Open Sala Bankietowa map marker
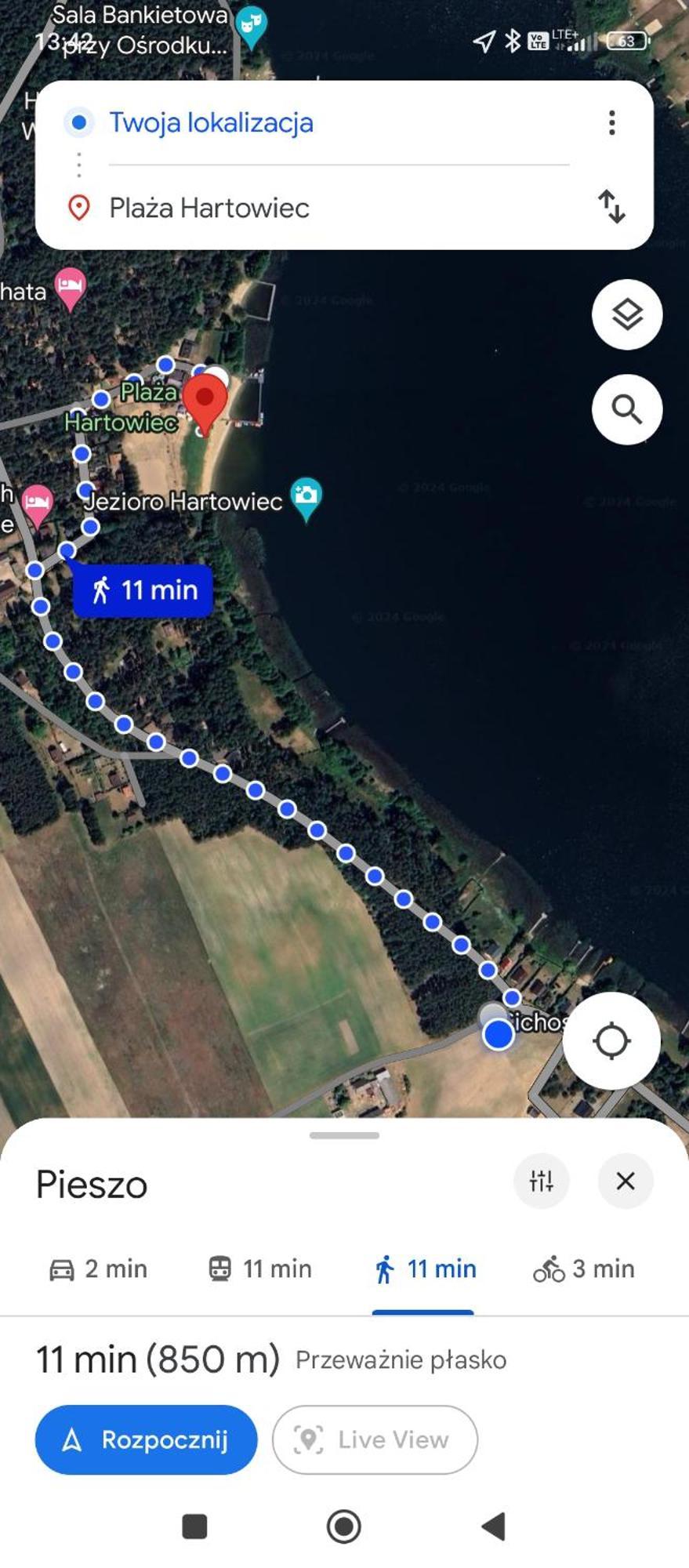 pyautogui.click(x=251, y=25)
